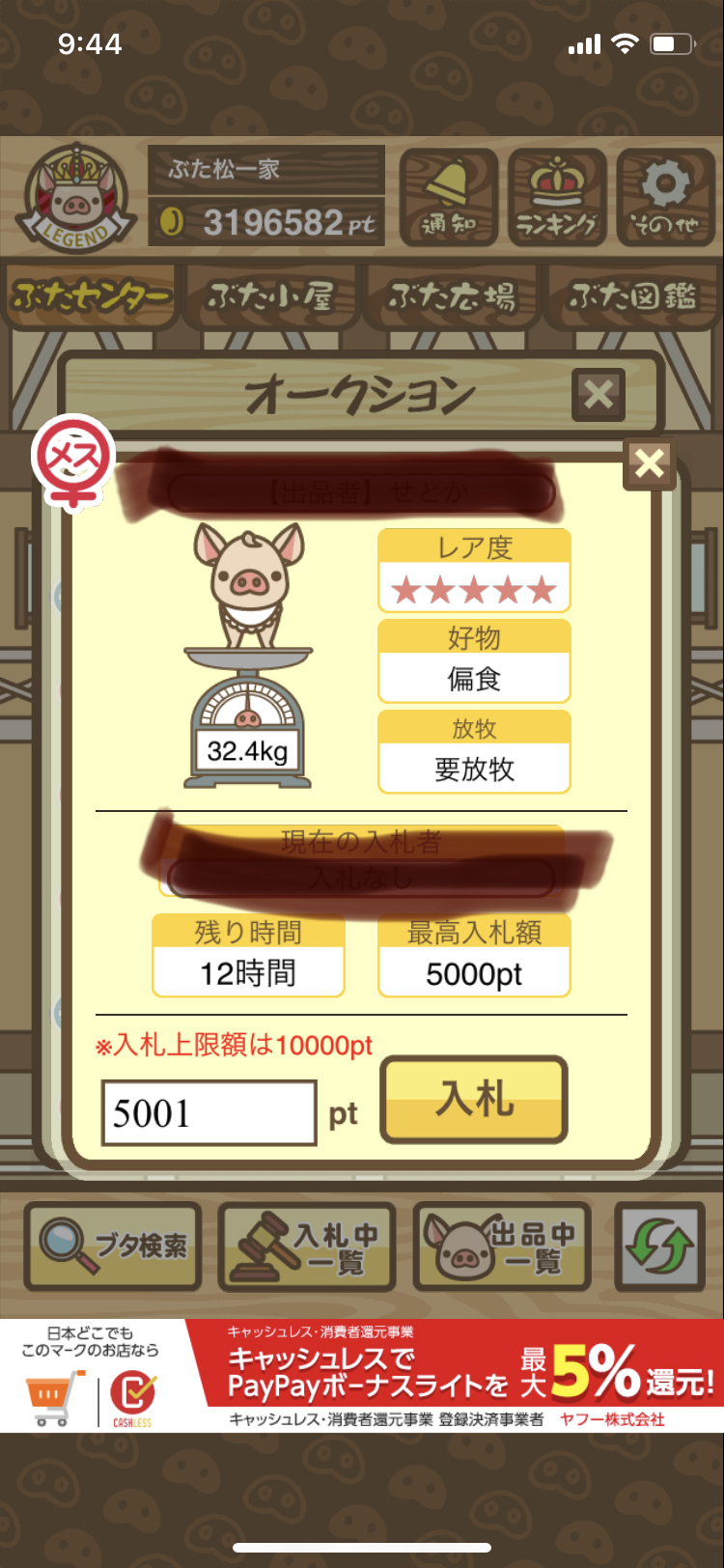Switch to the ぶた小屋 tab

coord(270,297)
